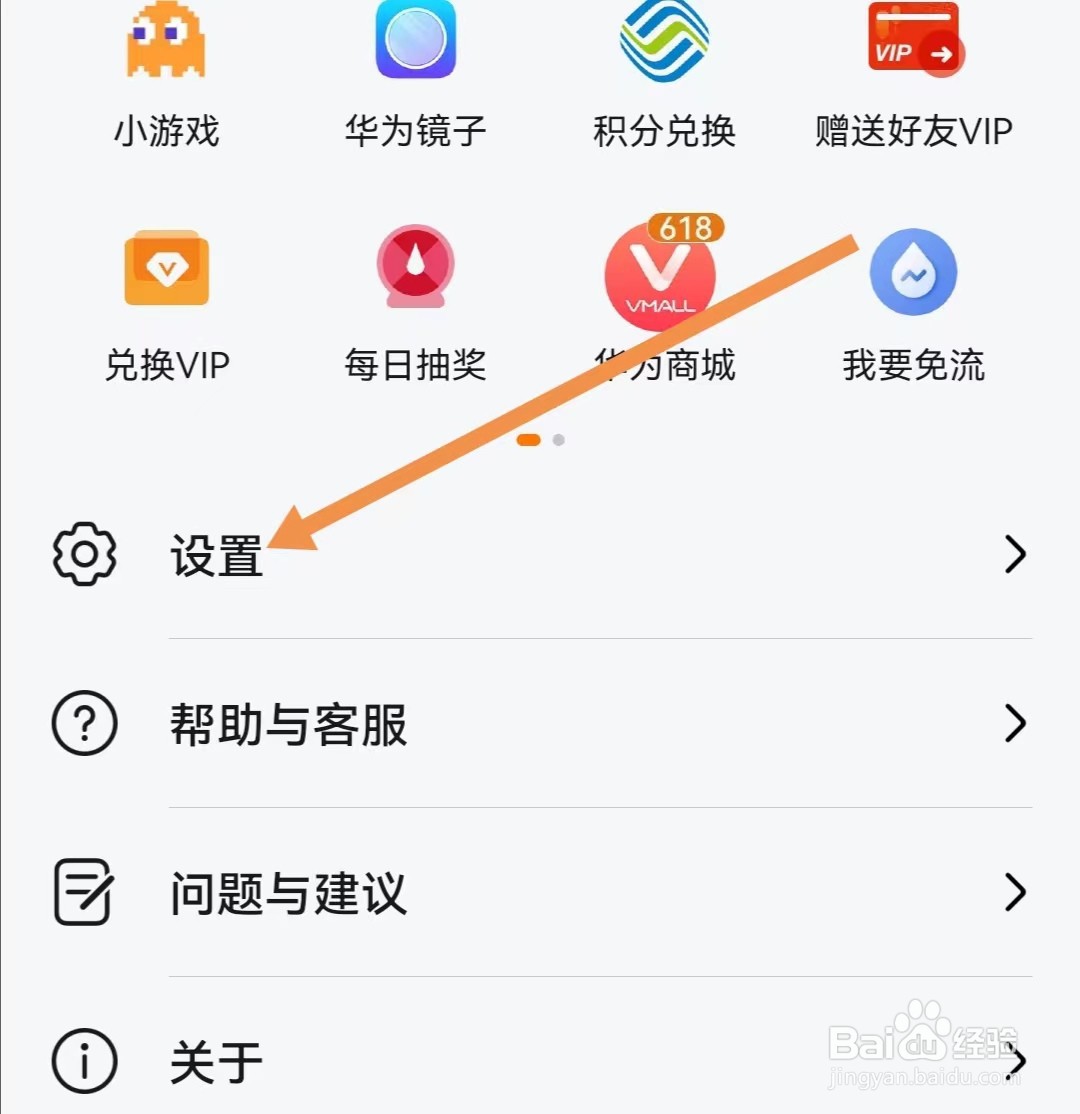Click the settings gear icon
Image resolution: width=1080 pixels, height=1114 pixels.
[x=84, y=555]
